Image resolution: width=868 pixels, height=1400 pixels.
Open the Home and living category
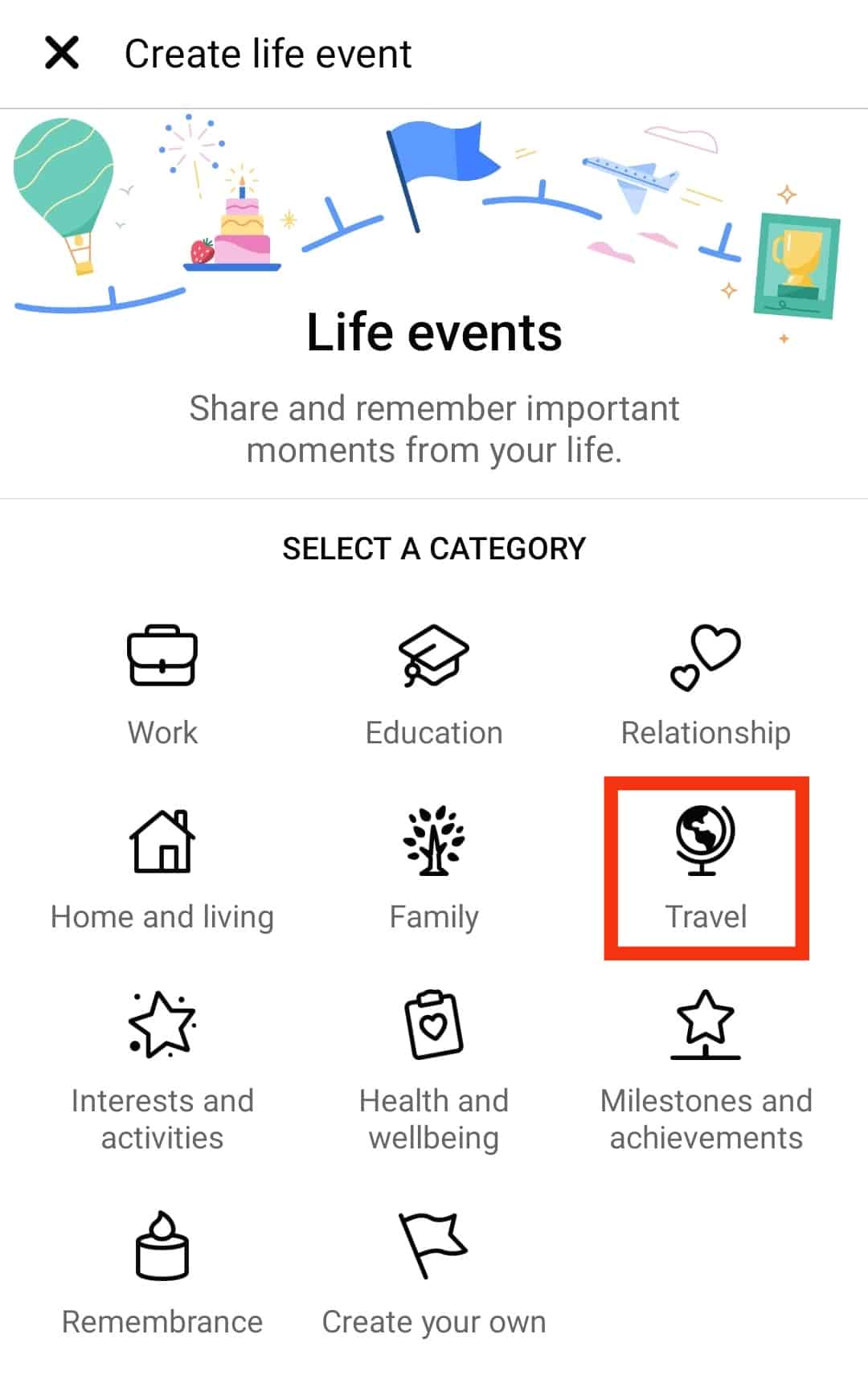click(162, 870)
